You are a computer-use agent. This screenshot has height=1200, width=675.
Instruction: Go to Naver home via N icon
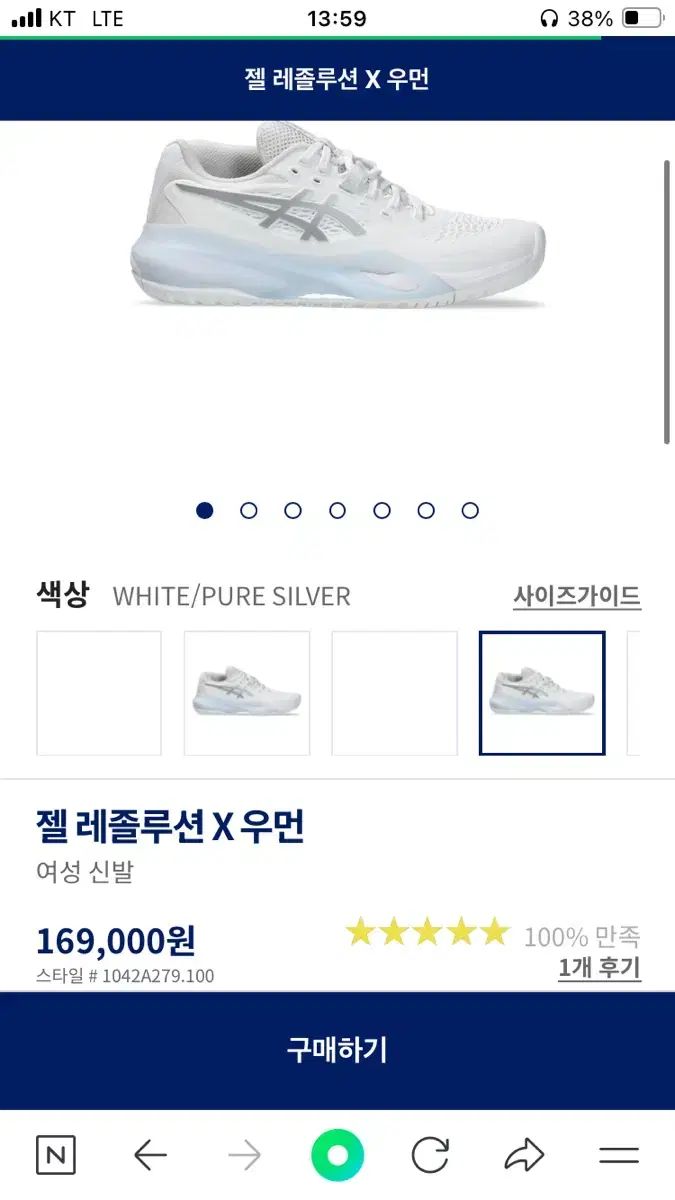click(56, 1156)
